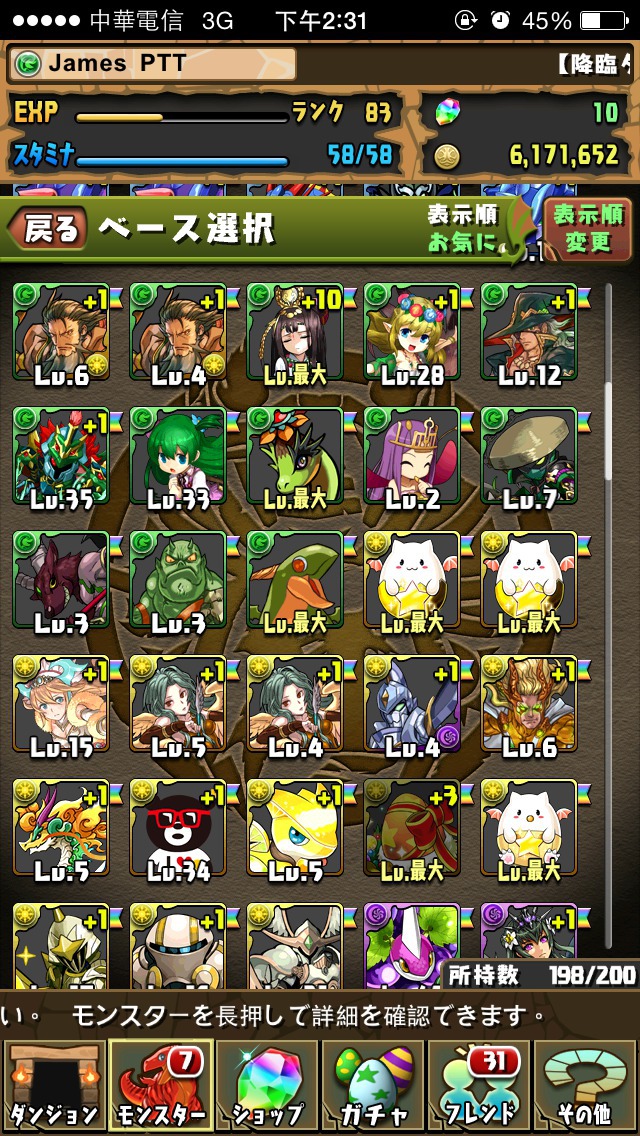Viewport: 640px width, 1136px height.
Task: Choose the Lv.7 straw-hat ninja monster
Action: 529,456
